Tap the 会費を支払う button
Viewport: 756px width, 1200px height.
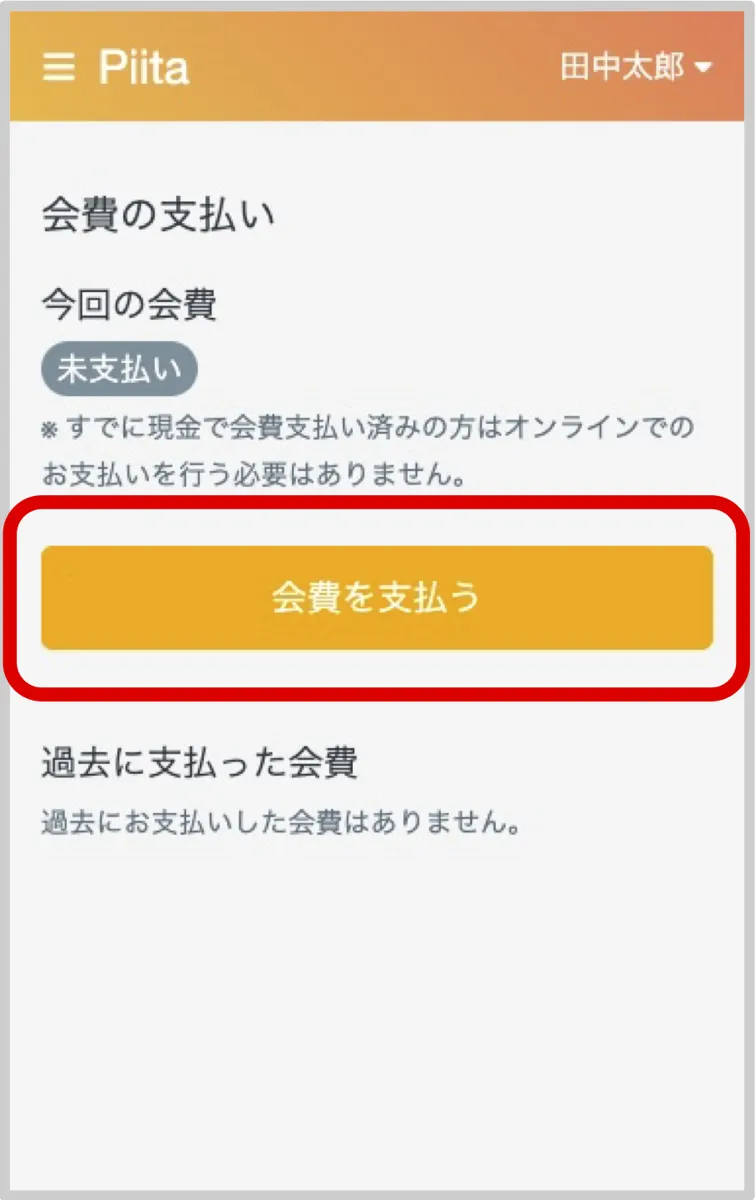(x=377, y=597)
